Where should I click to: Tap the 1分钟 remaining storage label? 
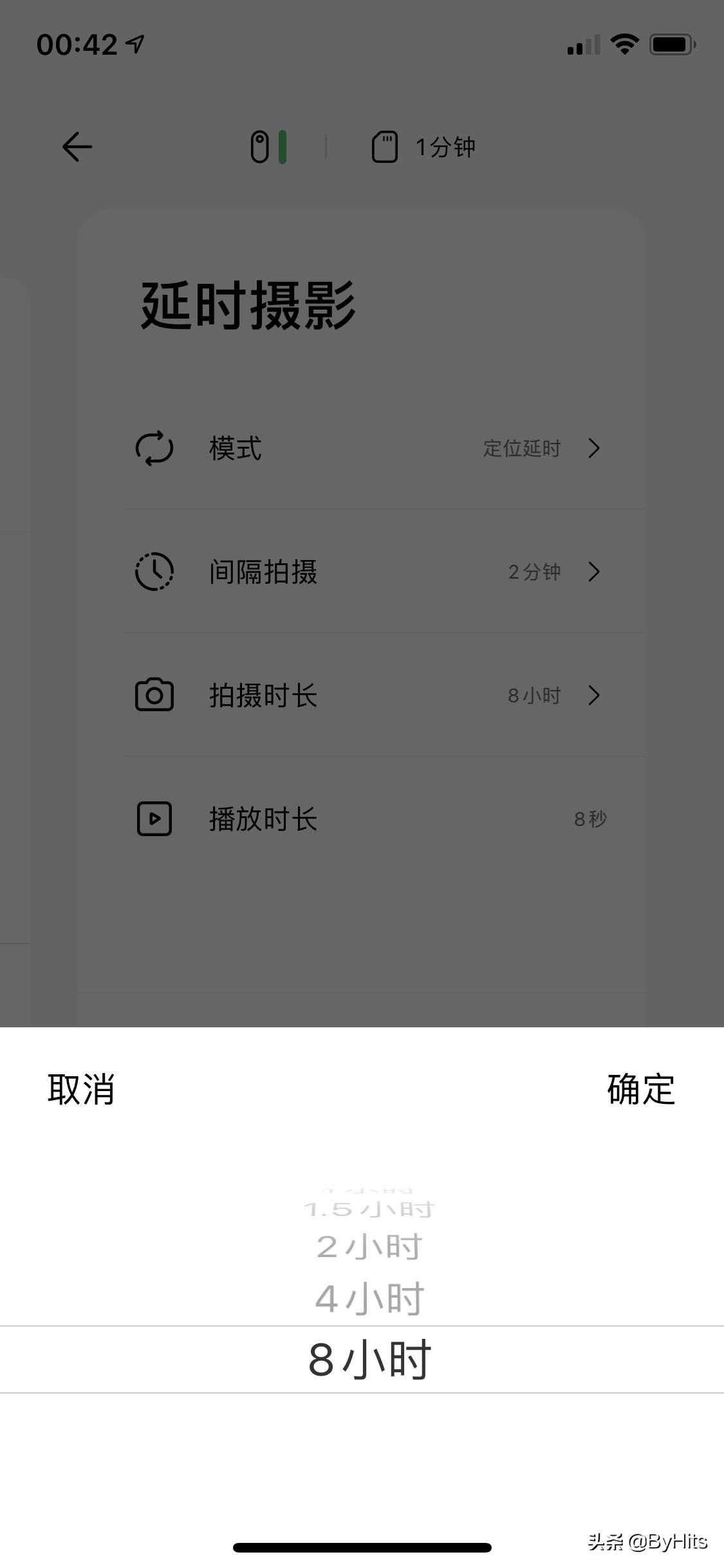click(445, 147)
